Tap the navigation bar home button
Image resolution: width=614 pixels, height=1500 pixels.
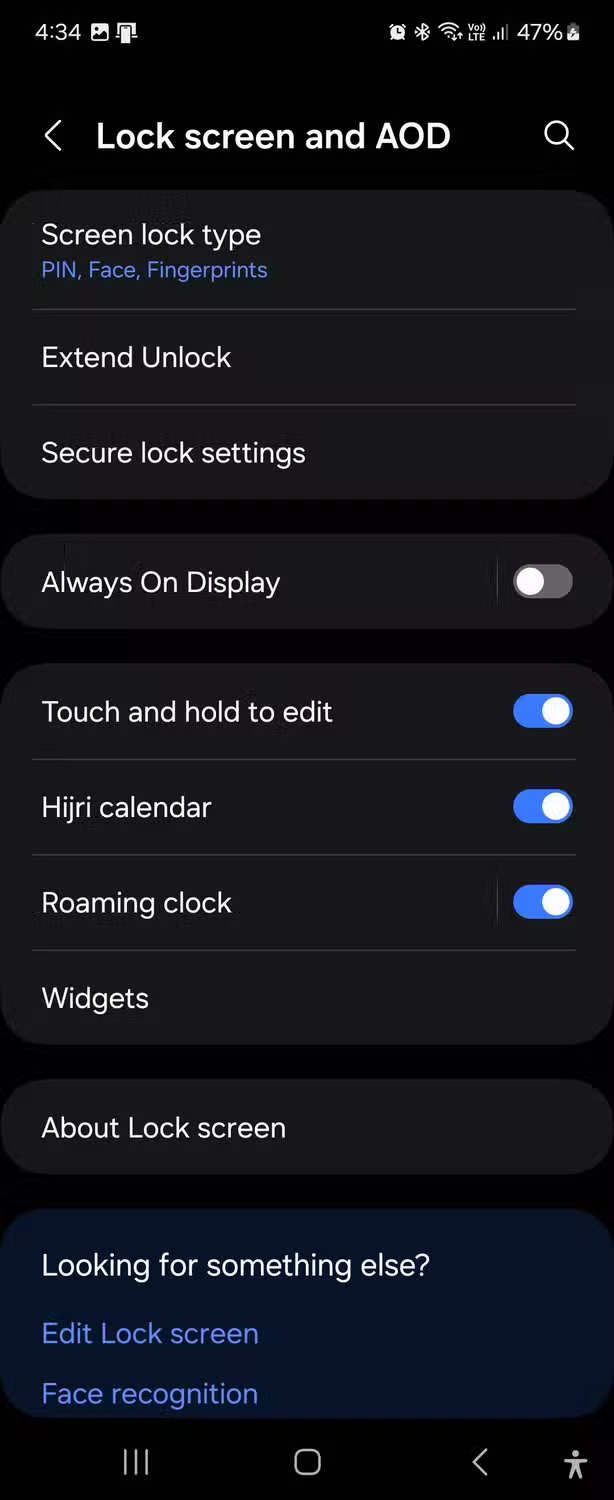coord(307,1462)
